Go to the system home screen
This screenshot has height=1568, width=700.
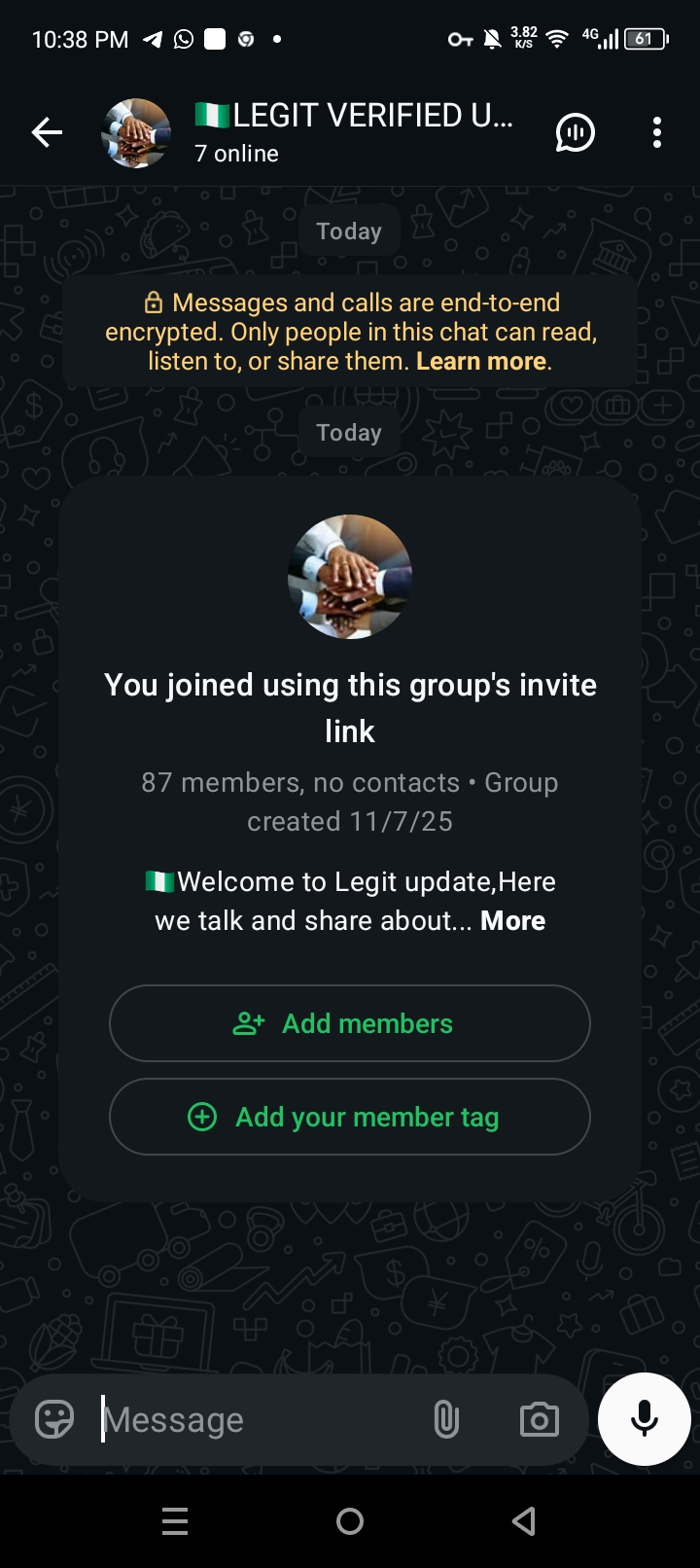point(350,1521)
